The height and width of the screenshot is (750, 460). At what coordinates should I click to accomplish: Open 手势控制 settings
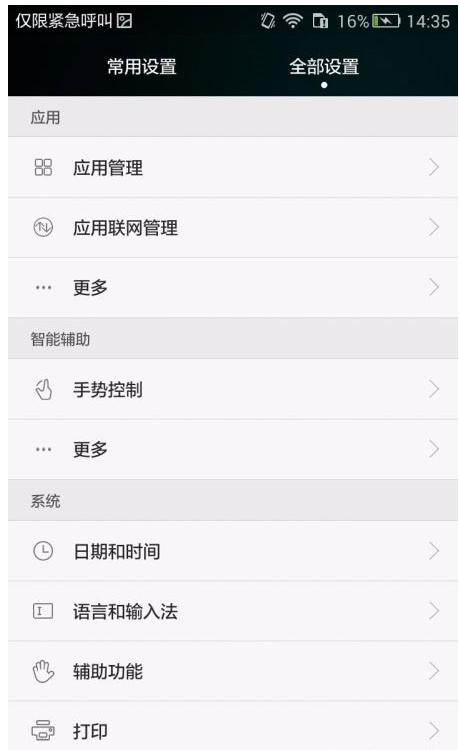[233, 389]
